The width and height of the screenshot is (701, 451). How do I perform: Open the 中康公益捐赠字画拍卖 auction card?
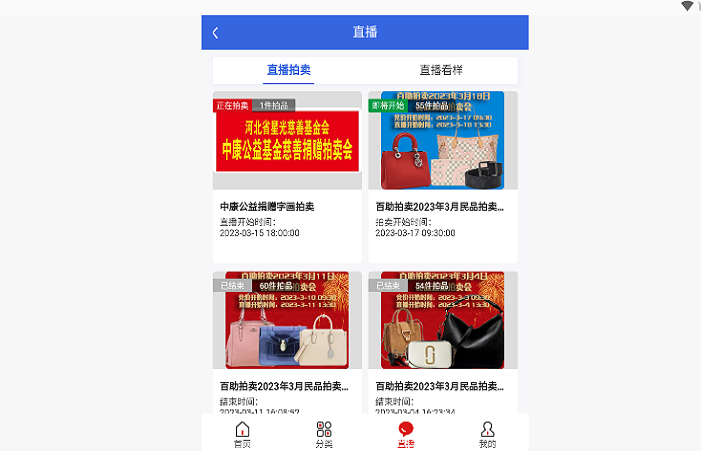coord(287,175)
